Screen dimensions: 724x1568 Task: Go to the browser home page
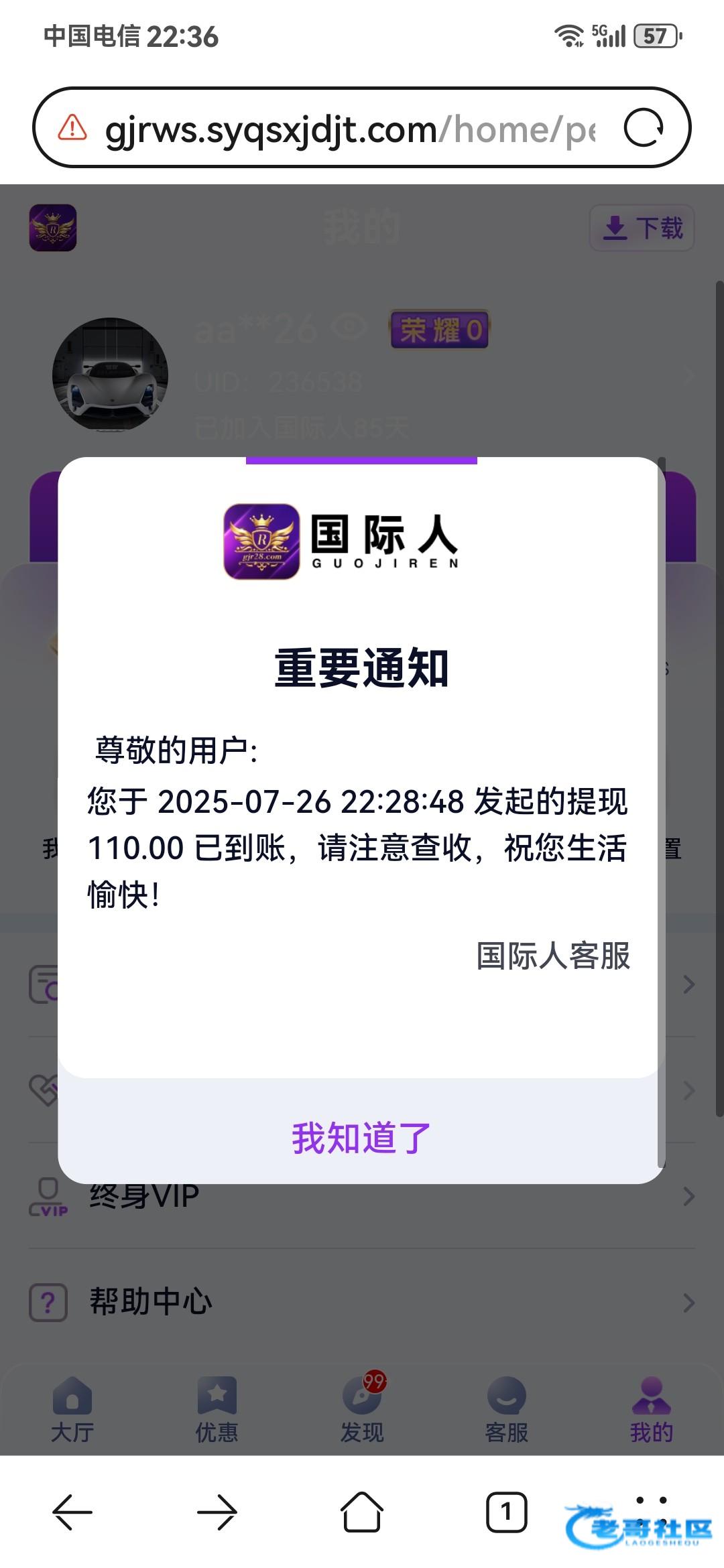(362, 1512)
